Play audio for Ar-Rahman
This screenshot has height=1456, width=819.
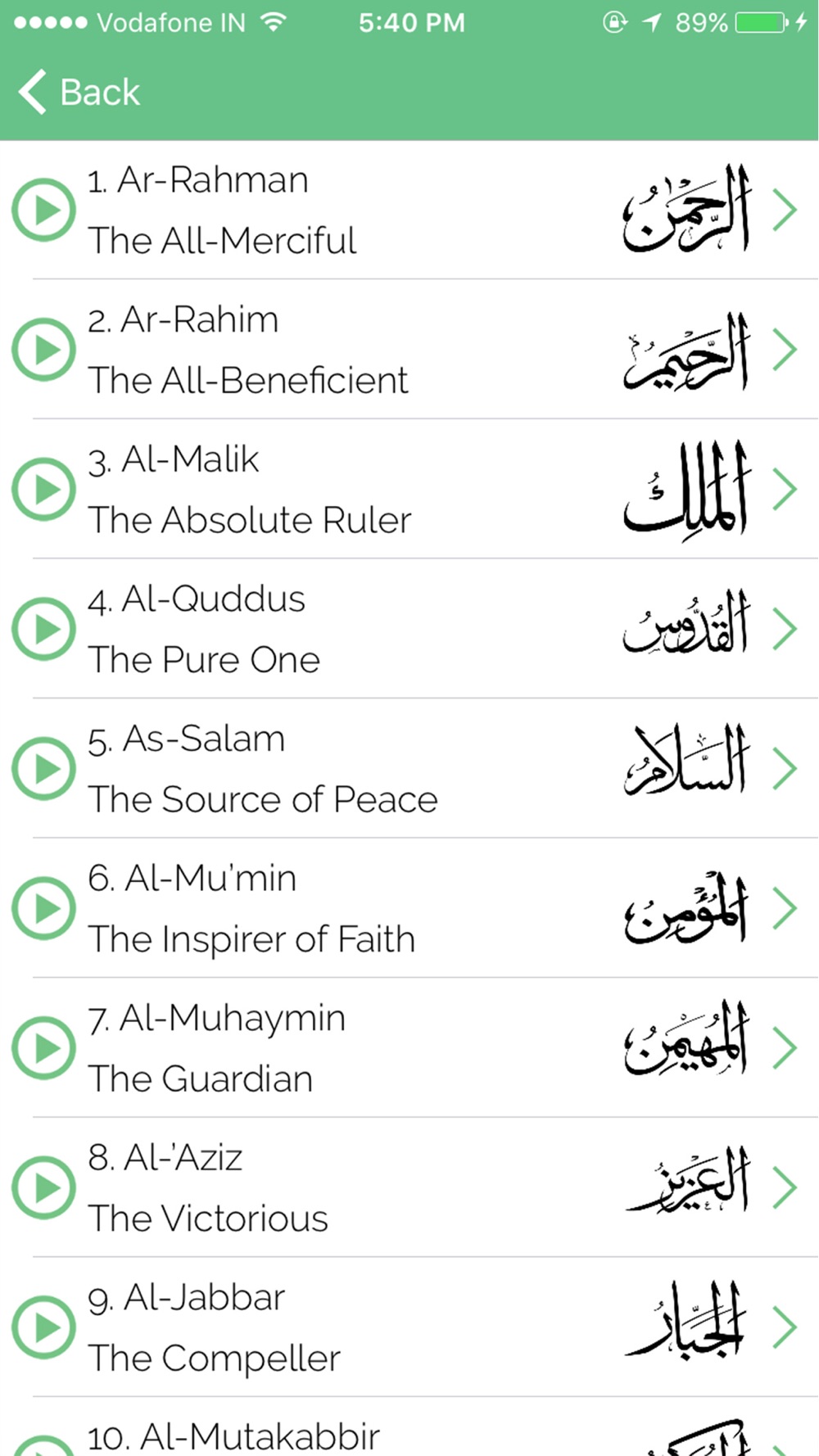(x=44, y=210)
